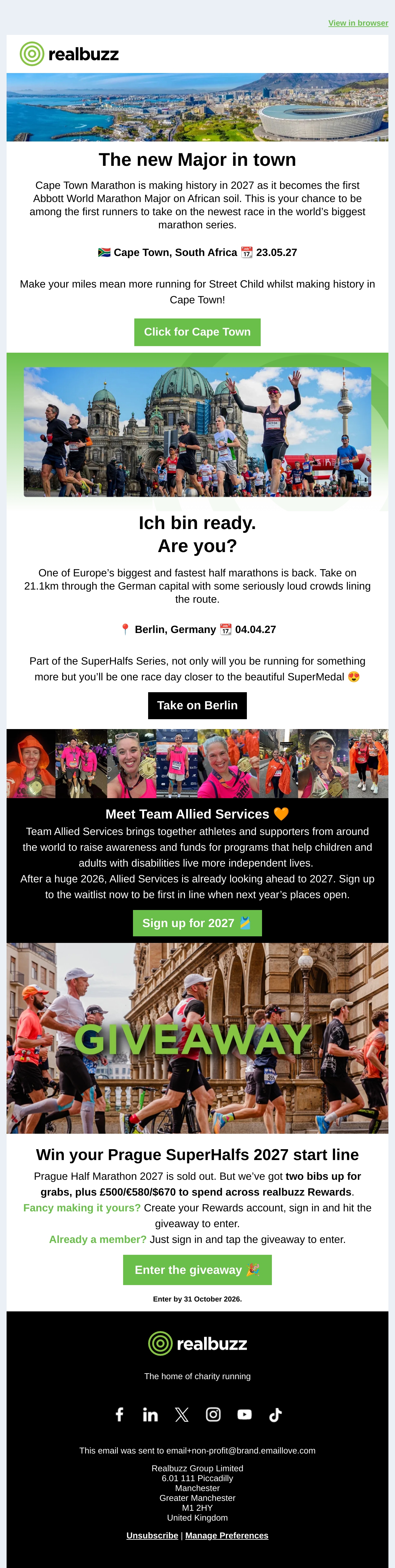This screenshot has width=395, height=1568.
Task: Tap the Click for Cape Town button
Action: tap(197, 332)
